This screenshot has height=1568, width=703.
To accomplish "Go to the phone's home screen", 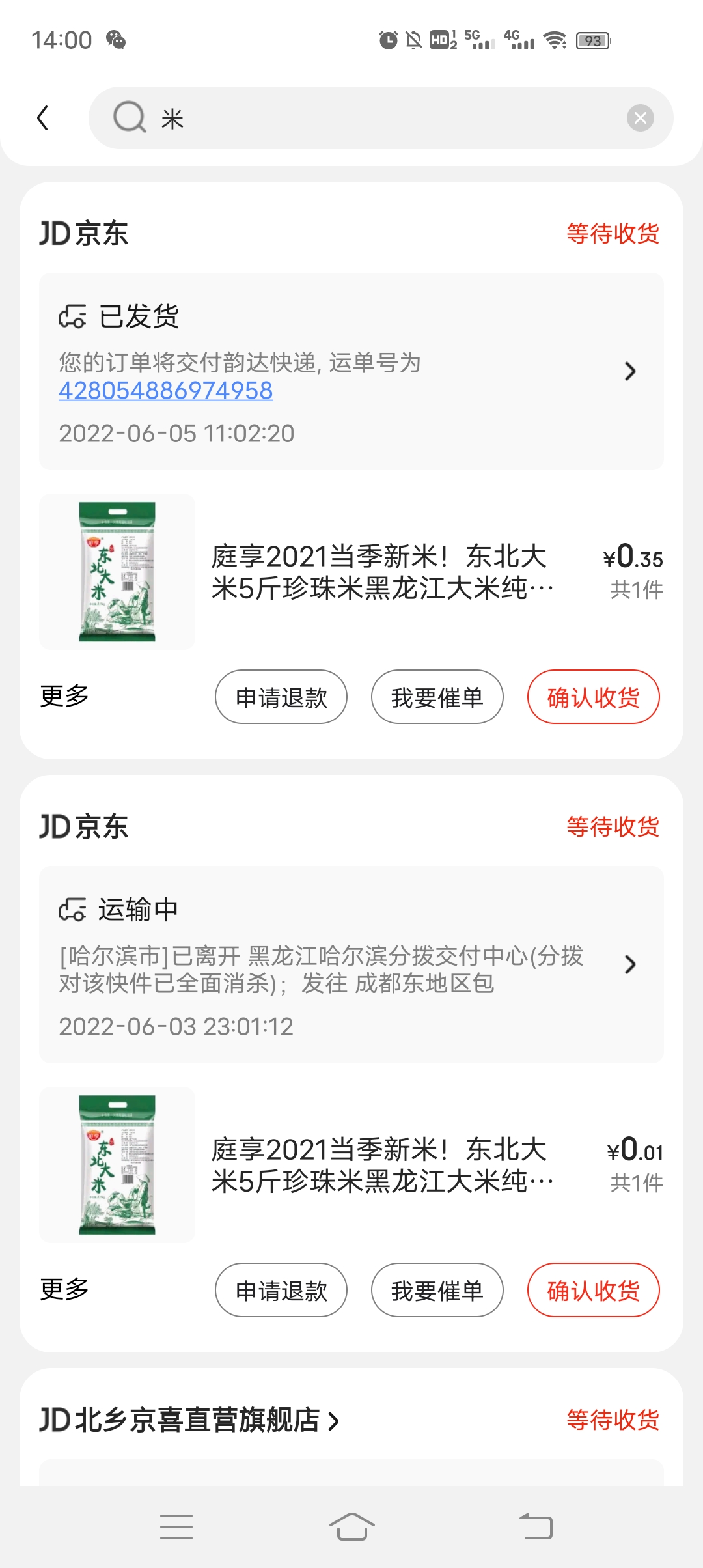I will [x=351, y=1527].
